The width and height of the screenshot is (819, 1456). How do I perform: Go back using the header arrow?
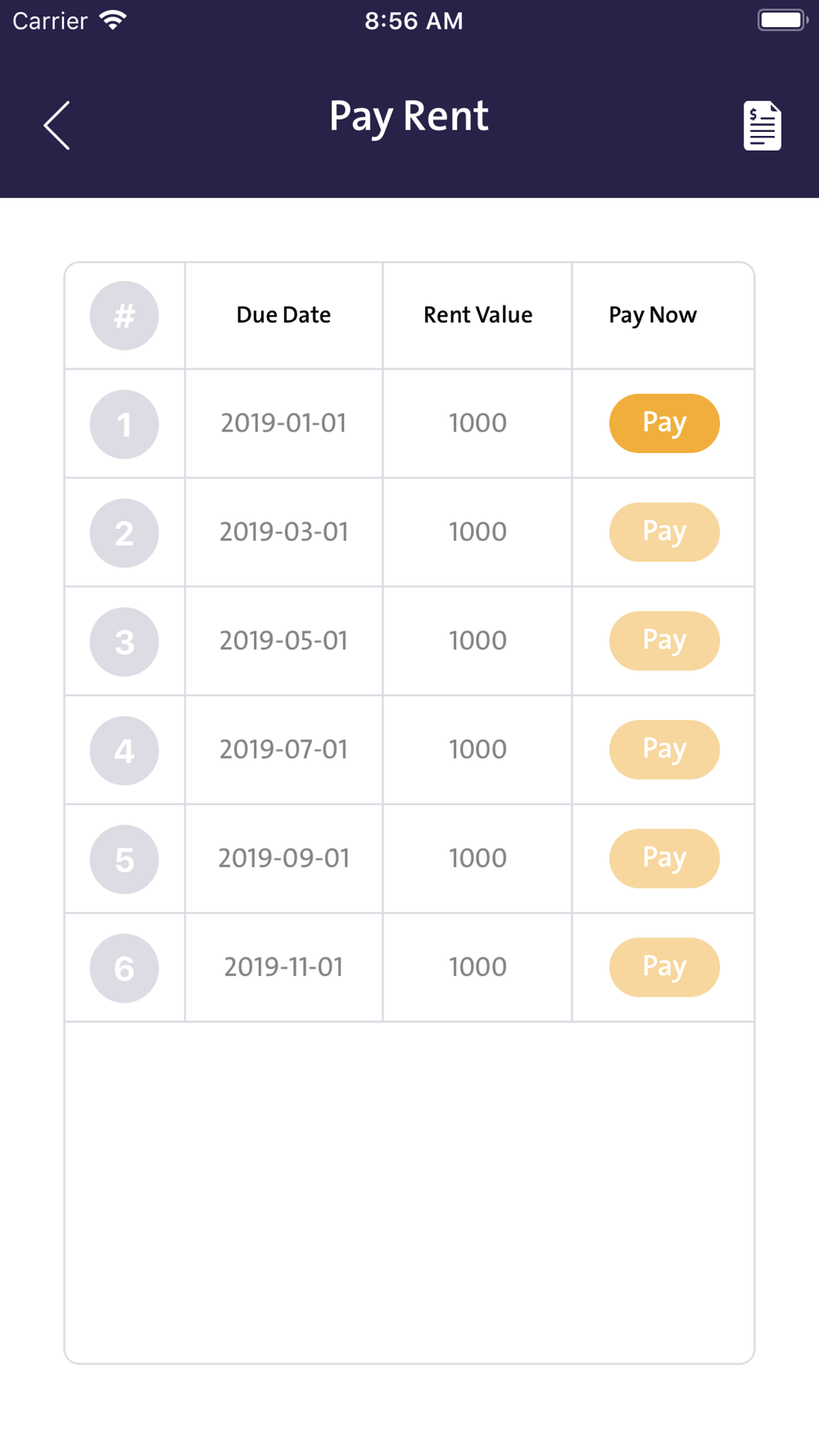(x=57, y=125)
